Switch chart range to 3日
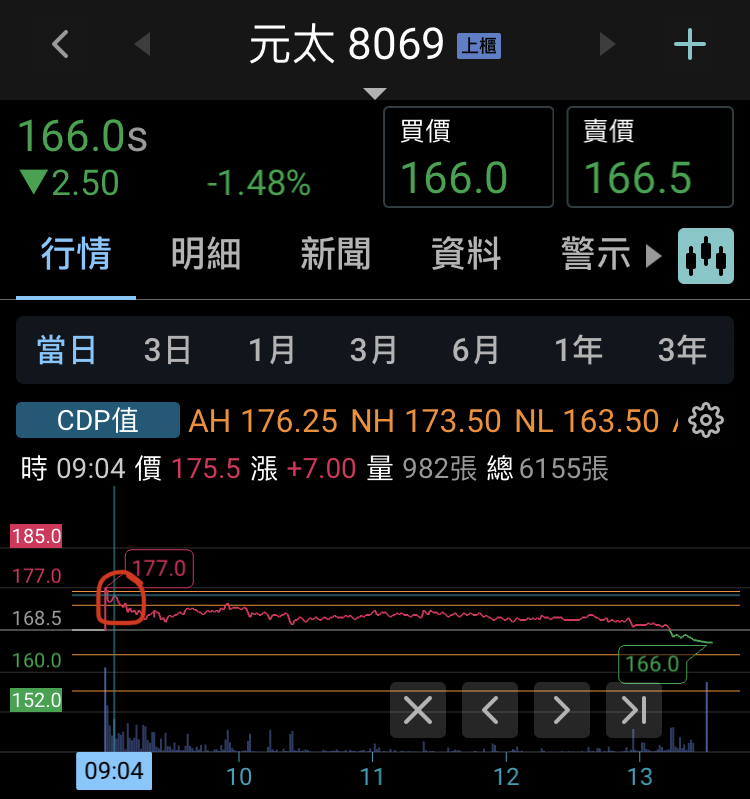750x799 pixels. (167, 350)
